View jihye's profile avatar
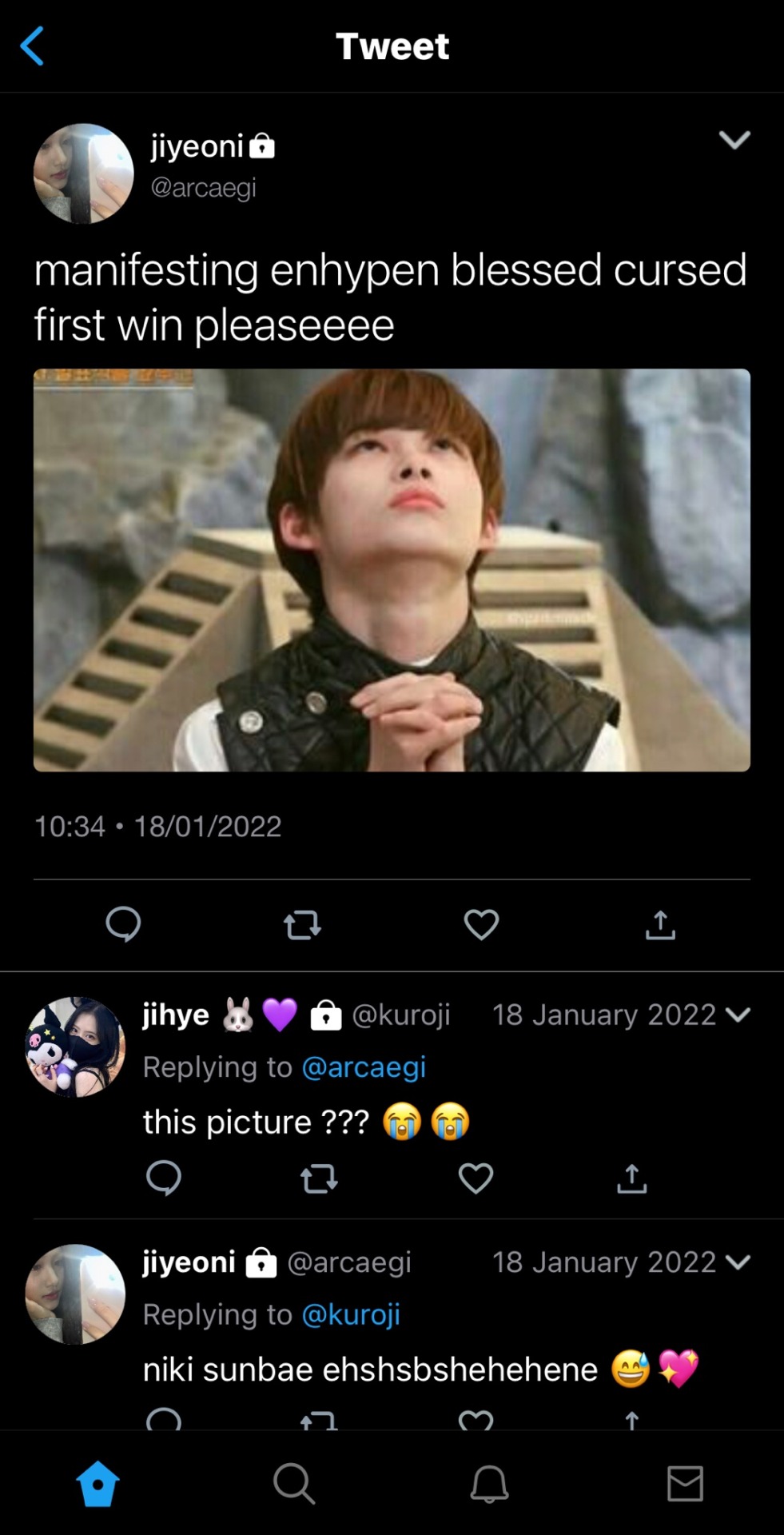The height and width of the screenshot is (1535, 784). click(75, 1047)
